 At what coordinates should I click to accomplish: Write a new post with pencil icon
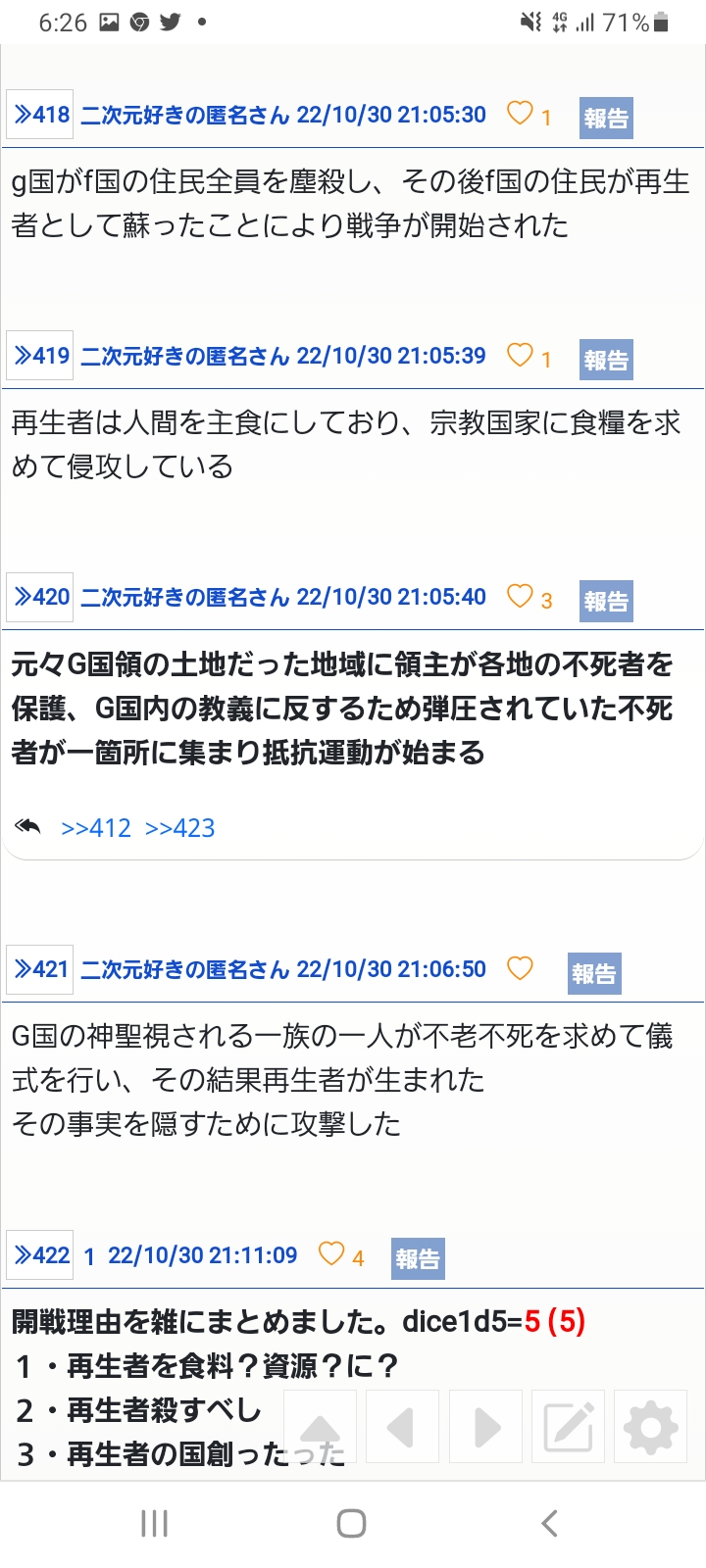tap(569, 1427)
